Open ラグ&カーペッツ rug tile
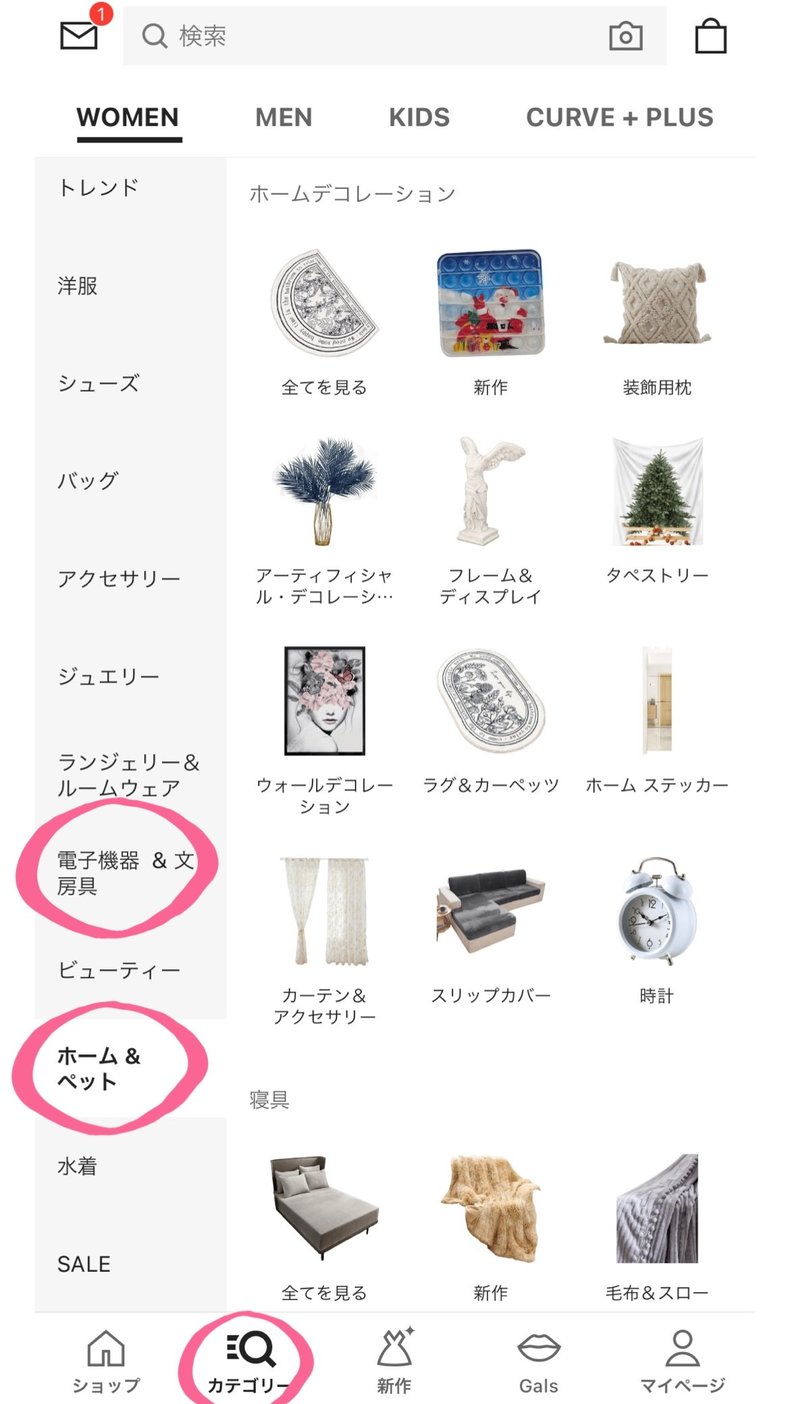This screenshot has height=1404, width=790. click(x=490, y=718)
